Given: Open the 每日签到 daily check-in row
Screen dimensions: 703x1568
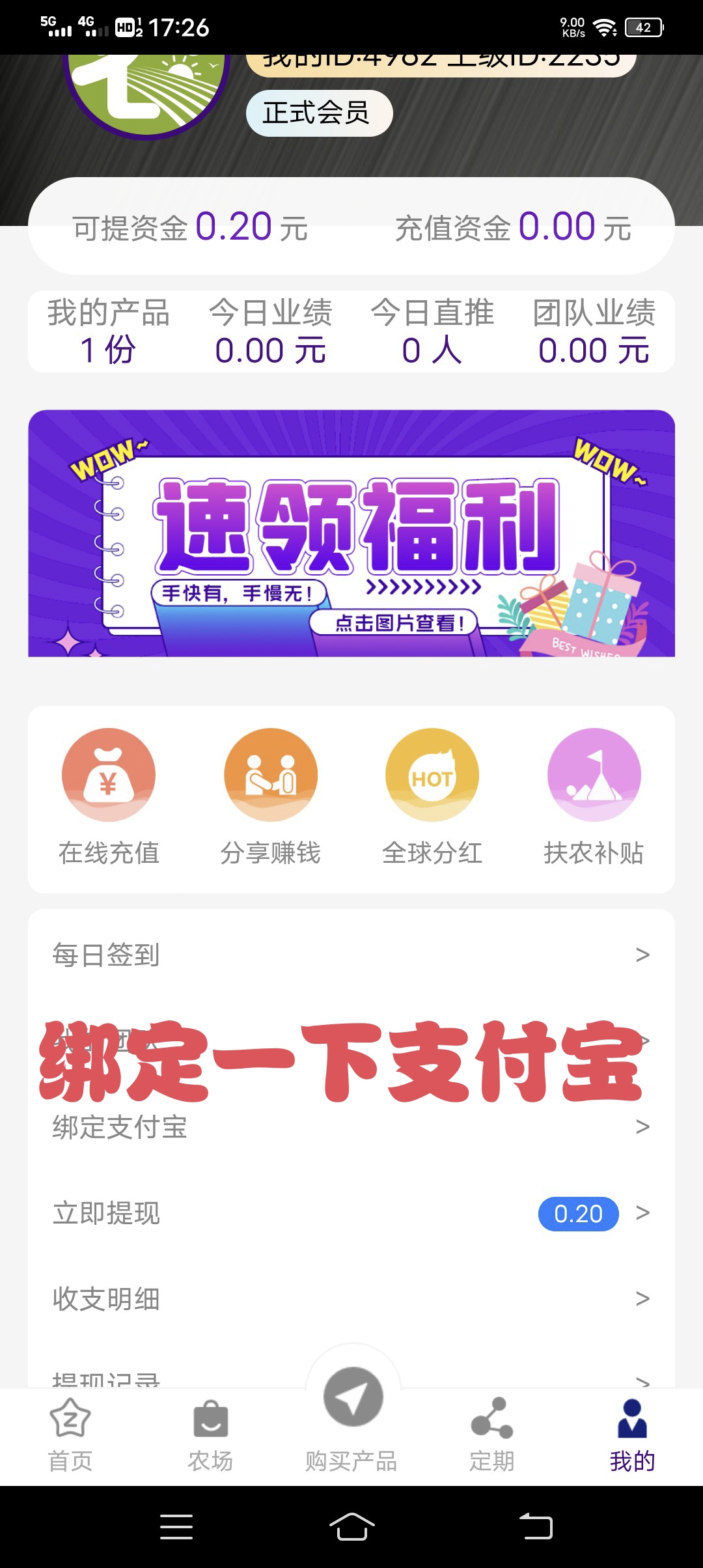Looking at the screenshot, I should [351, 955].
